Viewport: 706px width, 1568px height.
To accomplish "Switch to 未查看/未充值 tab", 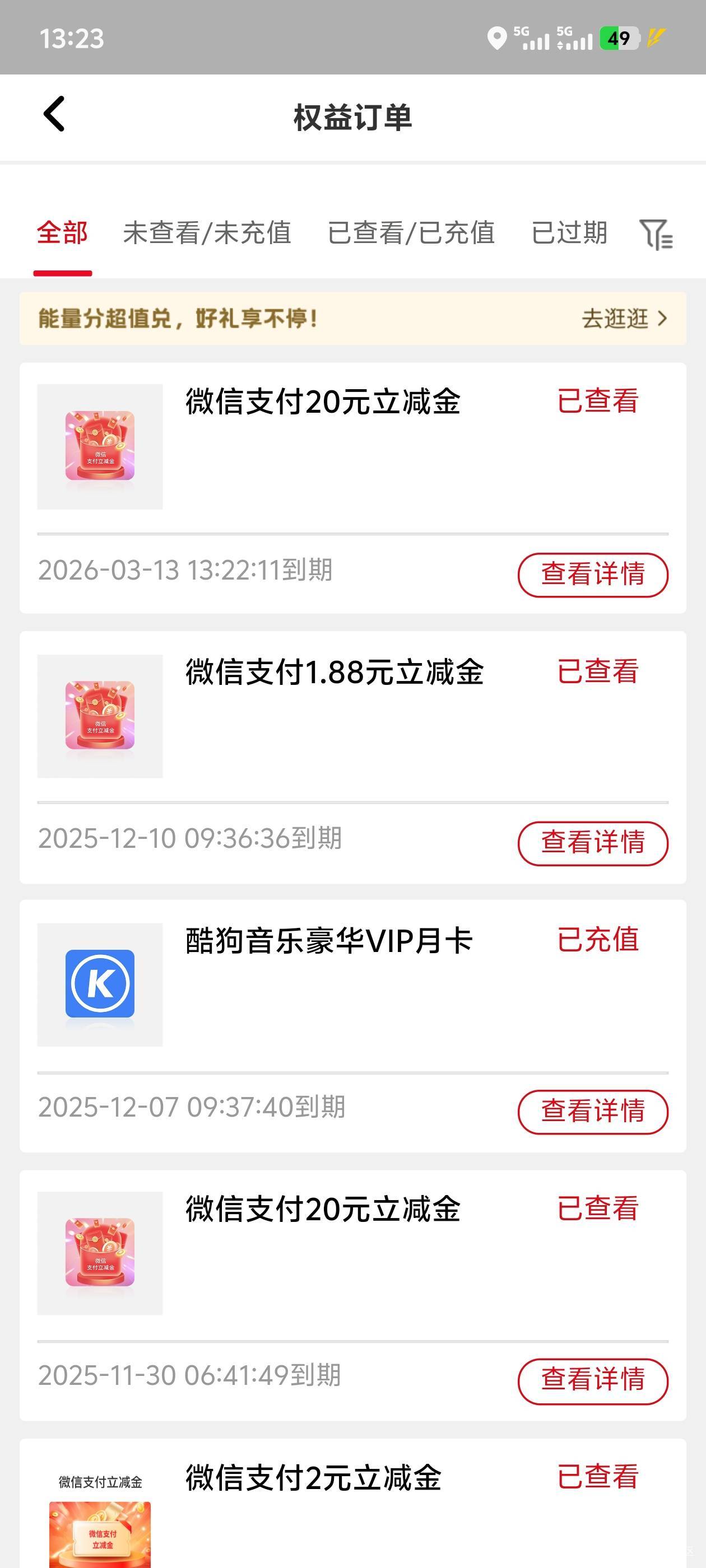I will (207, 233).
